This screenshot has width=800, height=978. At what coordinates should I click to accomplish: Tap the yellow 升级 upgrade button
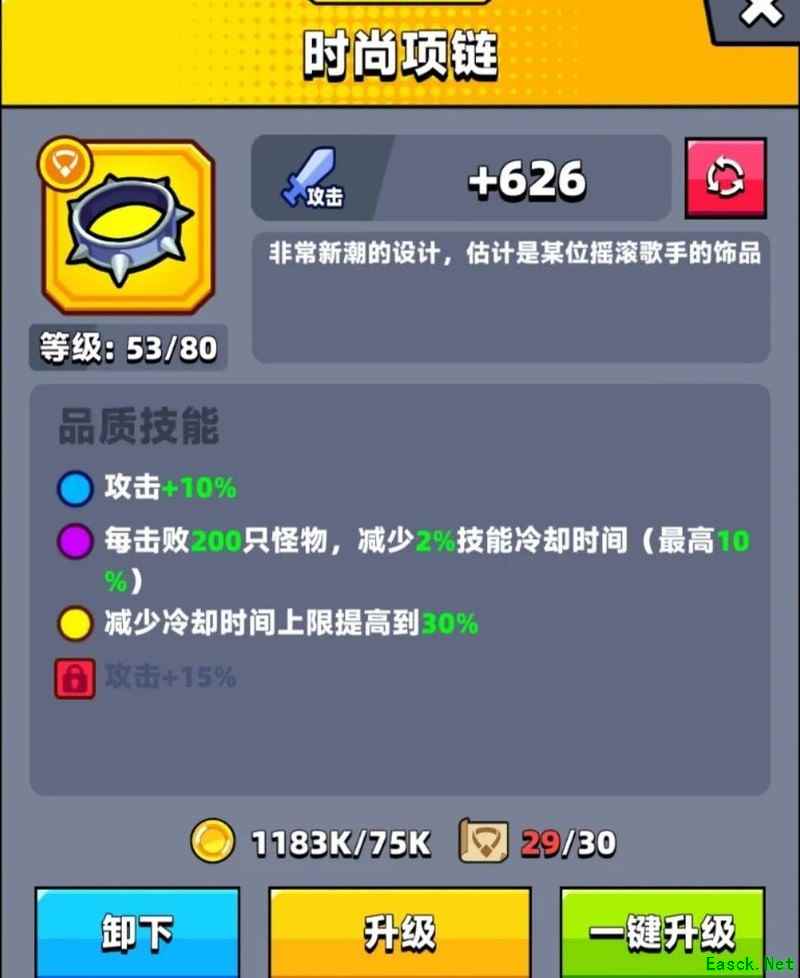coord(400,932)
